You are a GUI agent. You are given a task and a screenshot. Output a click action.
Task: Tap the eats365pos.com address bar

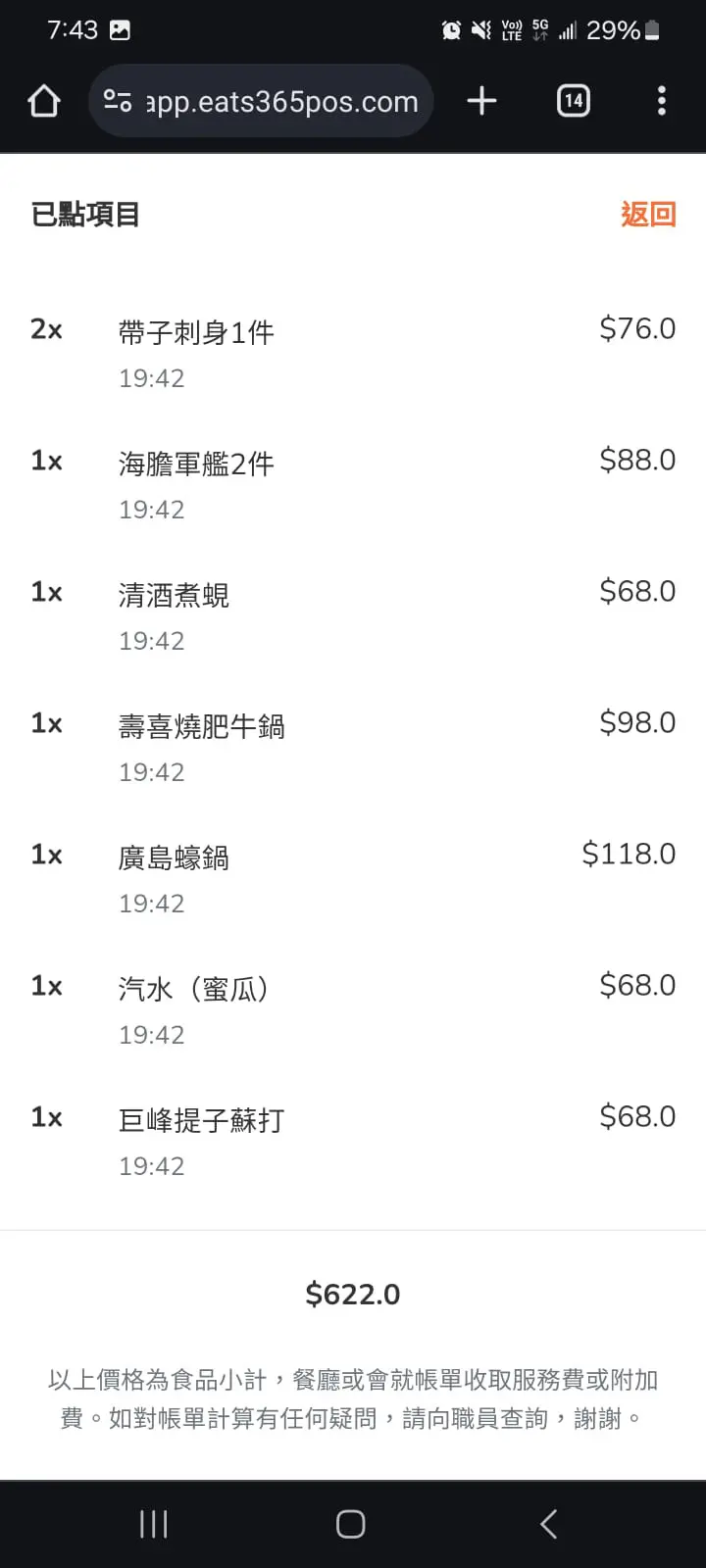tap(261, 101)
